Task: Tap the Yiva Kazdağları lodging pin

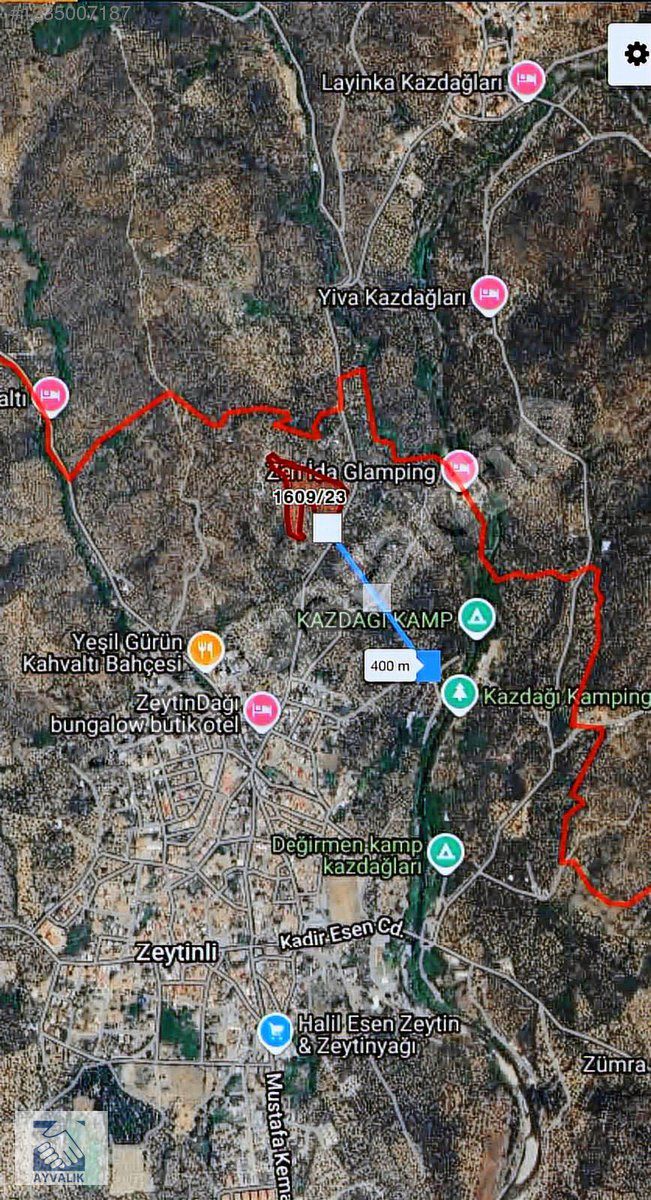Action: 489,294
